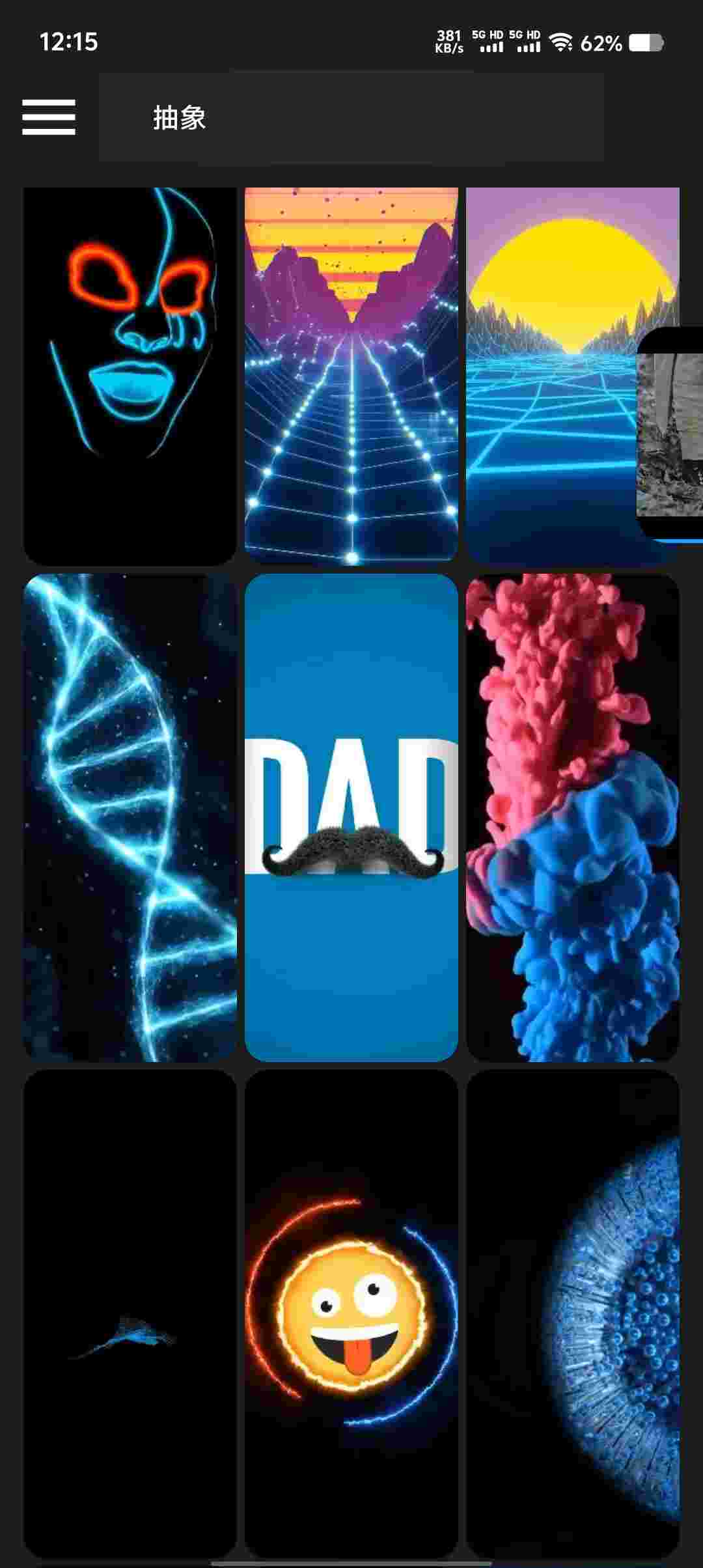703x1568 pixels.
Task: View the glowing blue DNA helix wallpaper
Action: [x=130, y=817]
